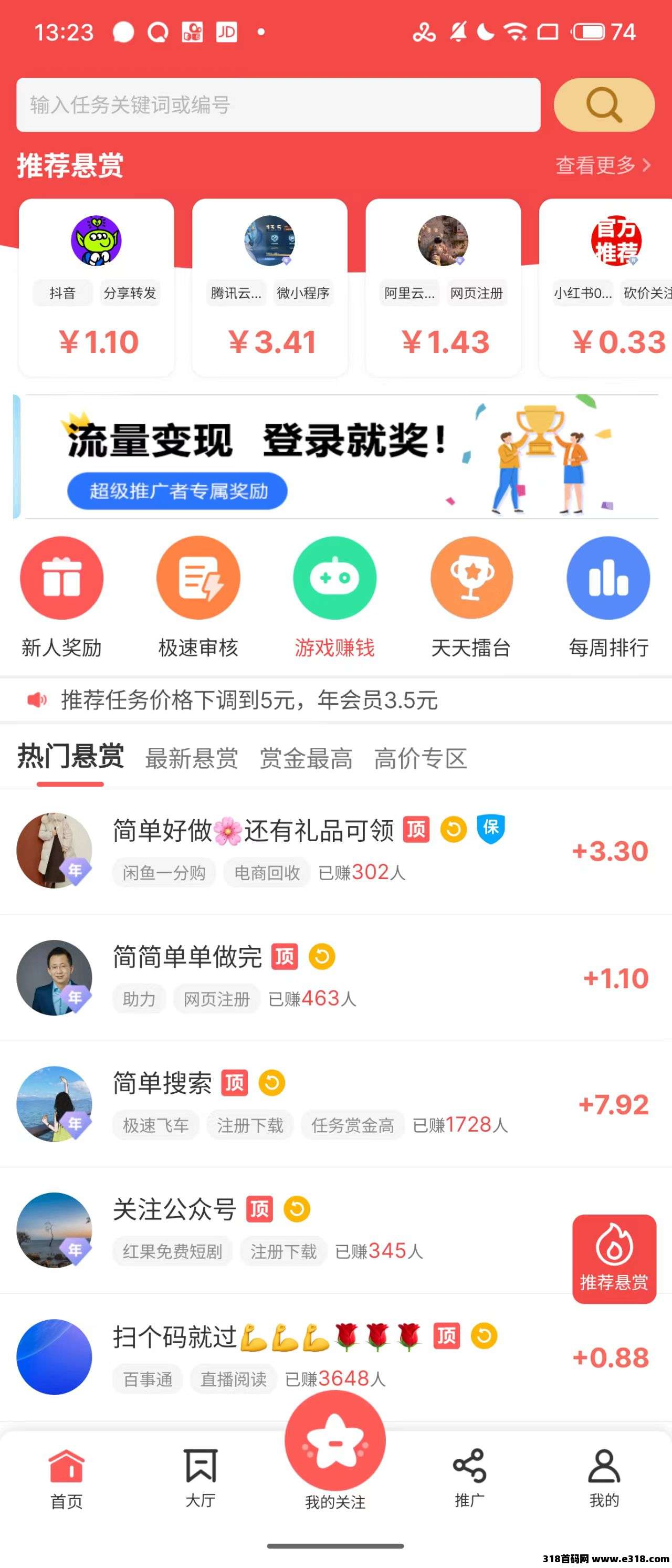Tap the yellow refresh icon beside 简单搜索

coord(272,1083)
